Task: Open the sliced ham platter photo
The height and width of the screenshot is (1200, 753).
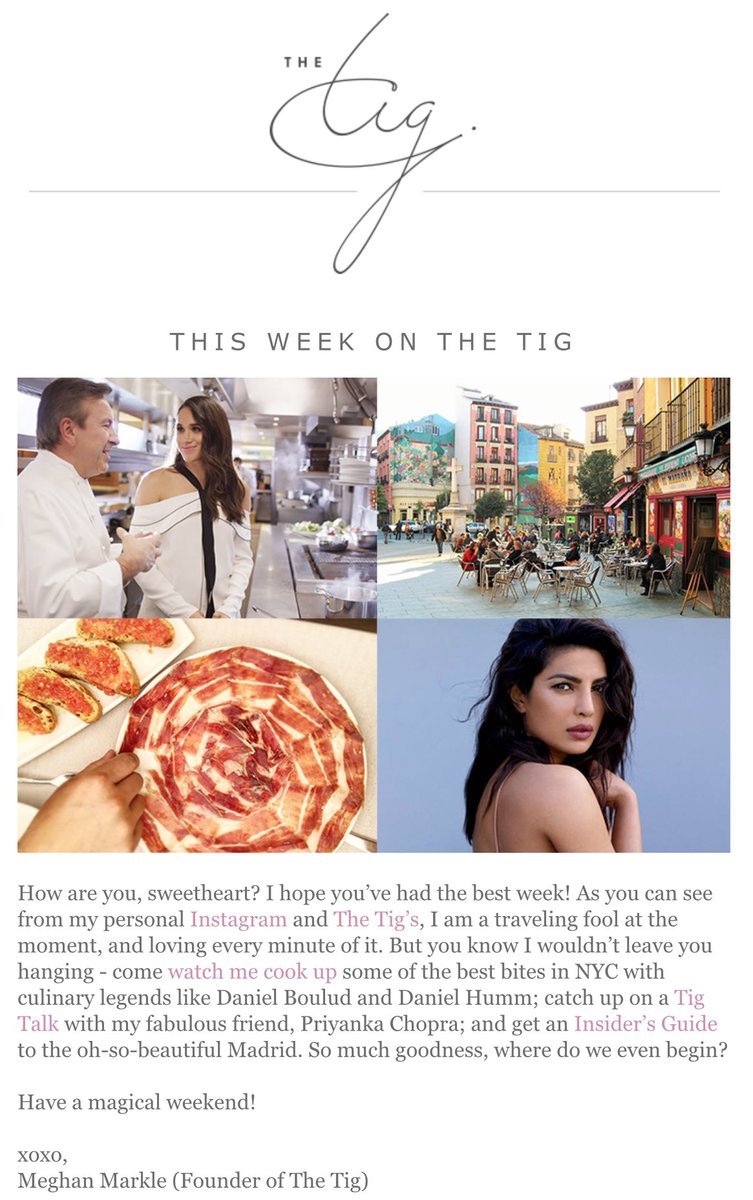Action: coord(197,735)
